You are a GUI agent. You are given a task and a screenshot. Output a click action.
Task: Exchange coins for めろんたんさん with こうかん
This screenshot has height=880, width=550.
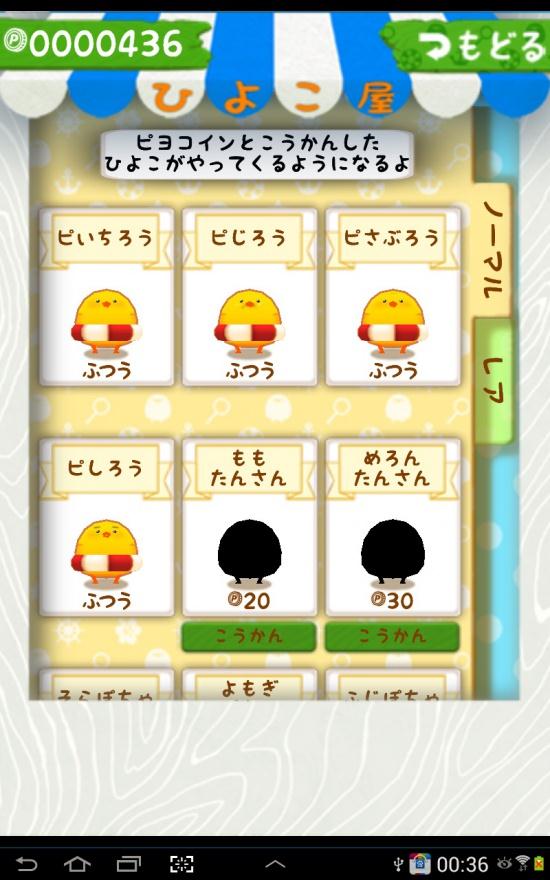[x=392, y=636]
